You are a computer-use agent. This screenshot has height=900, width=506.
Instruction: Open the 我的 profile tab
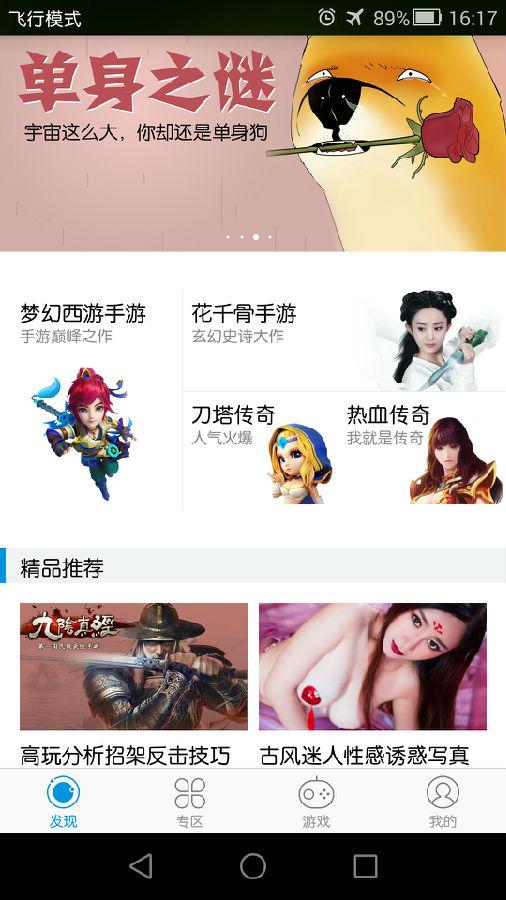[x=443, y=801]
